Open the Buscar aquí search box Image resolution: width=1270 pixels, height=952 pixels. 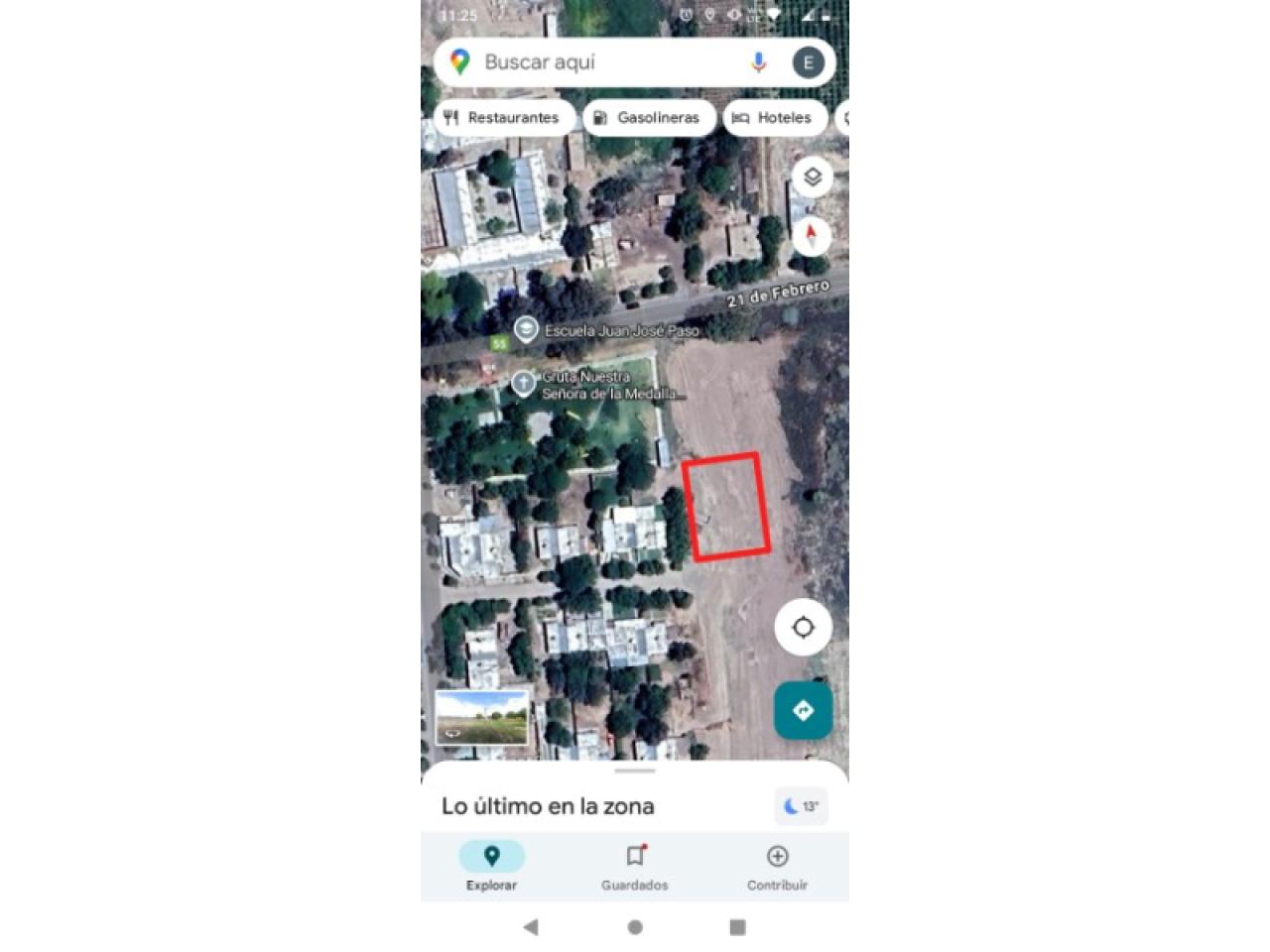point(595,62)
